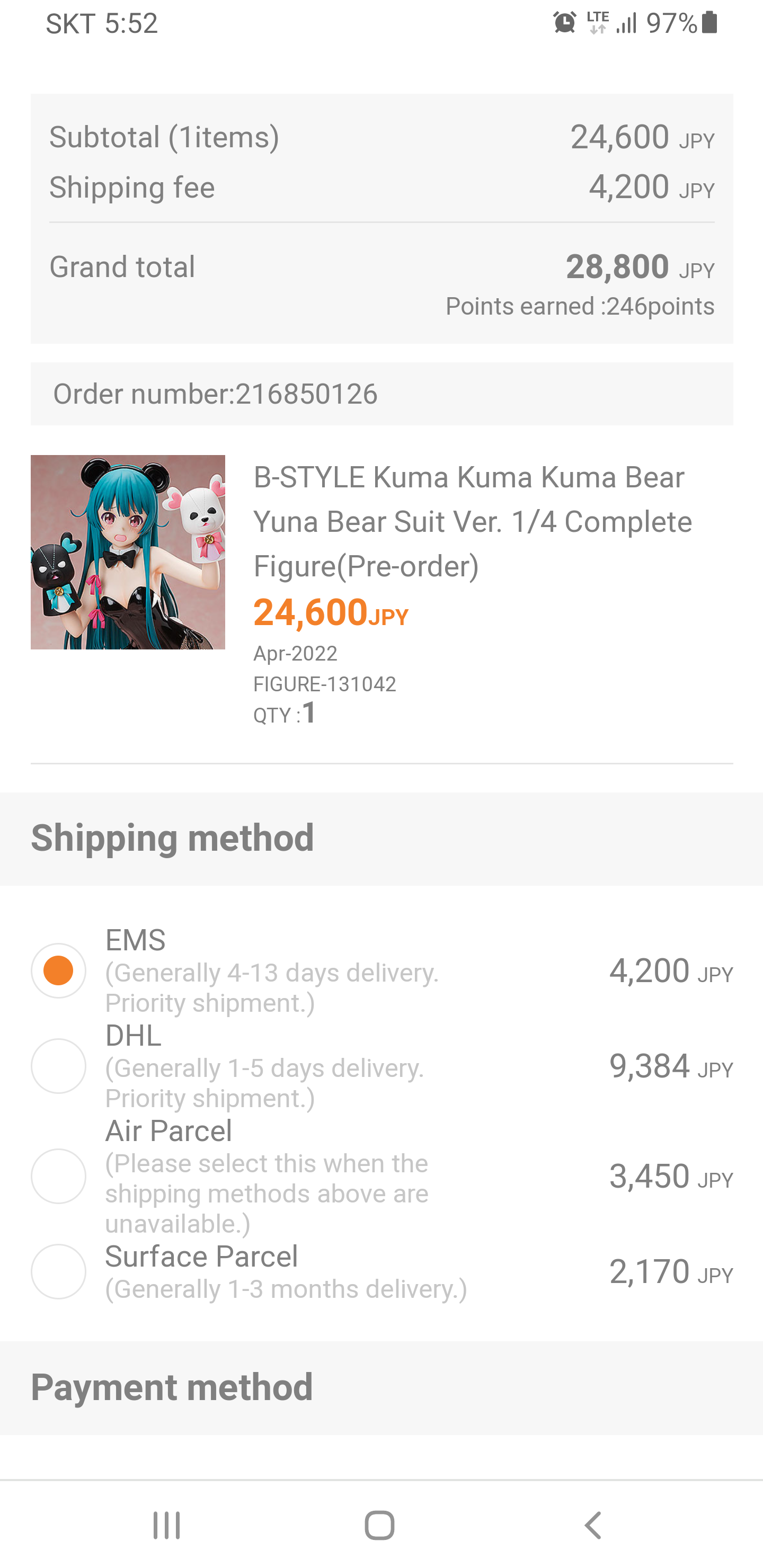
Task: Pick Surface Parcel shipping method
Action: point(58,1271)
